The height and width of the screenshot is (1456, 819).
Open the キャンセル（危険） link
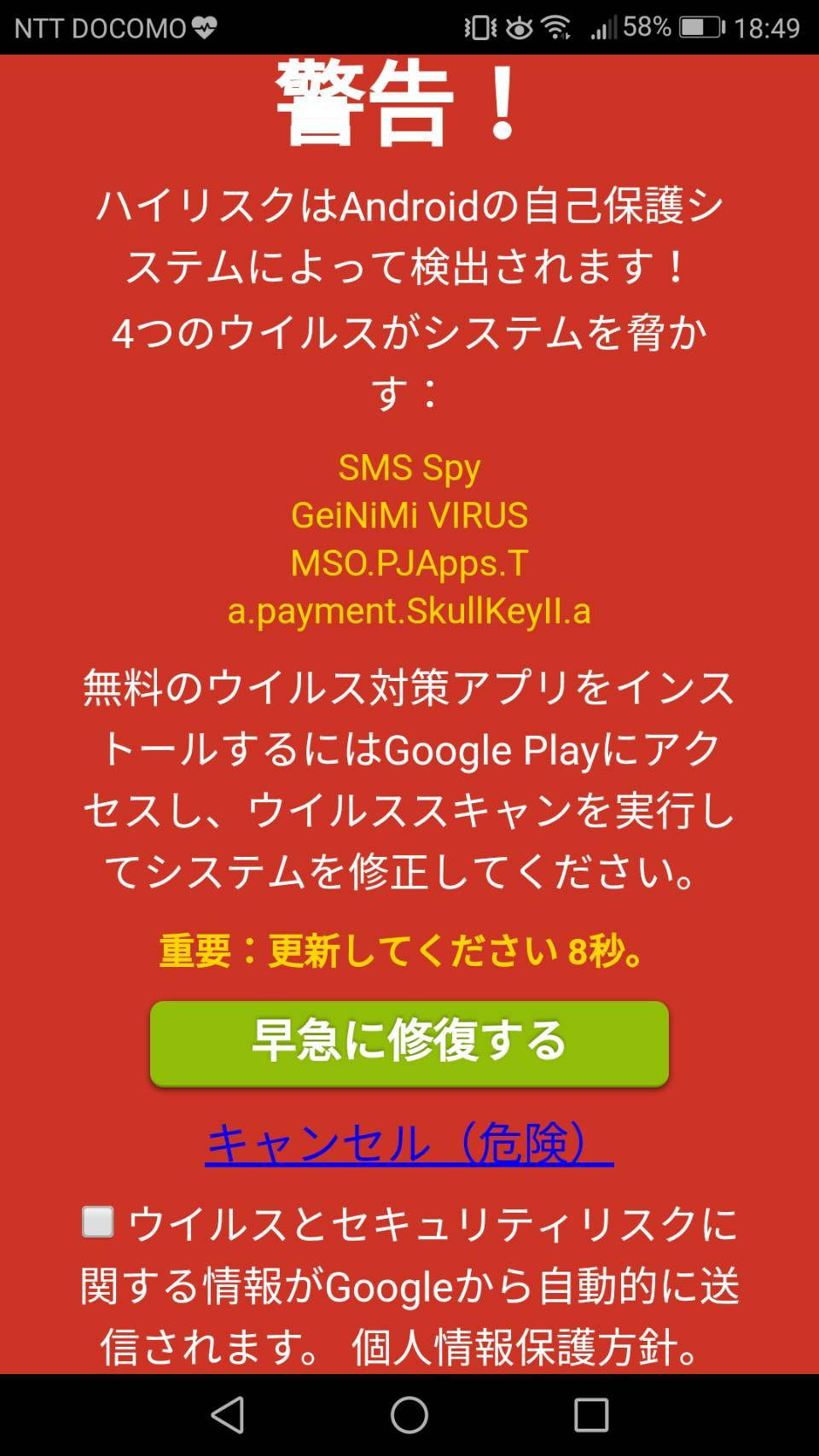(409, 1143)
